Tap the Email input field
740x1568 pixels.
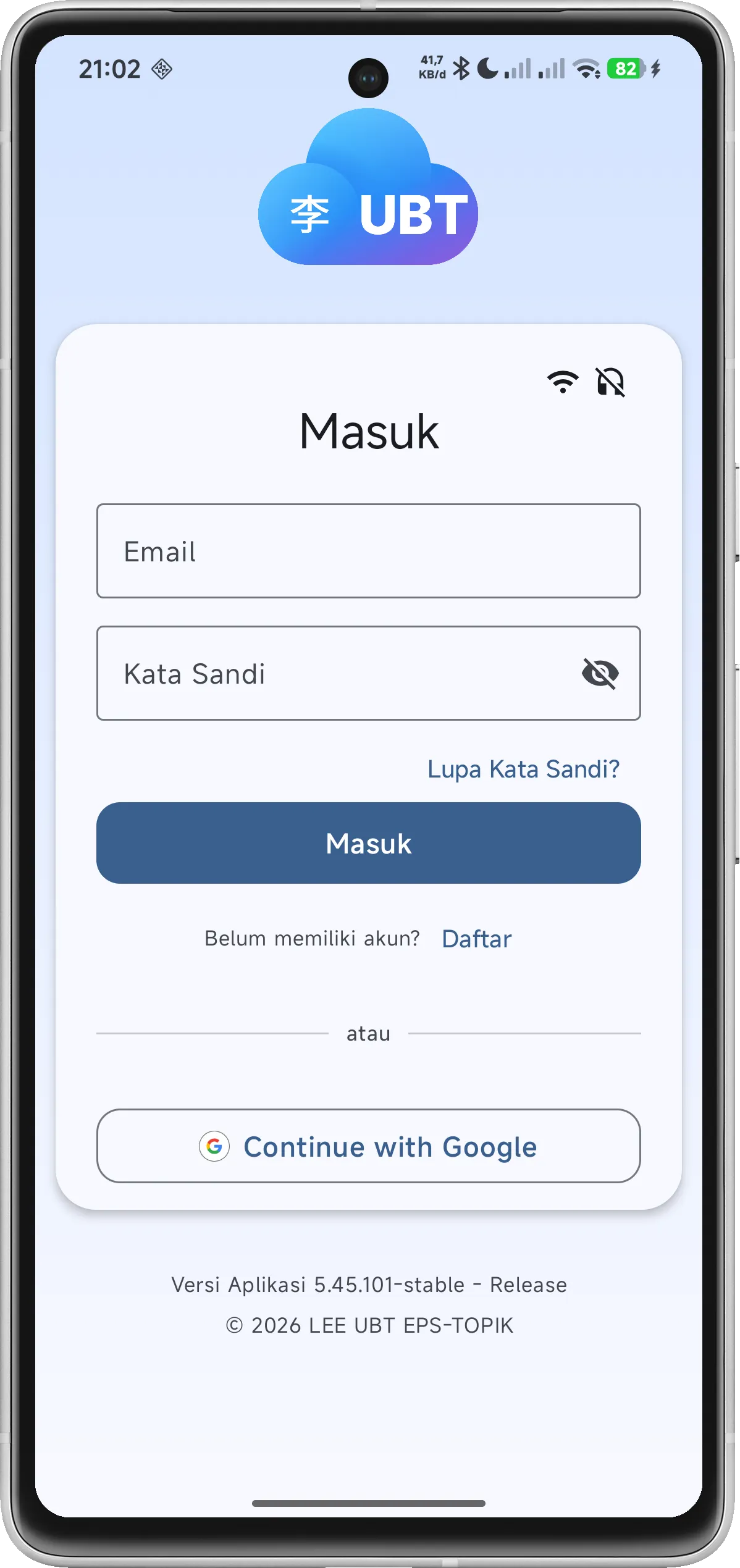(368, 551)
